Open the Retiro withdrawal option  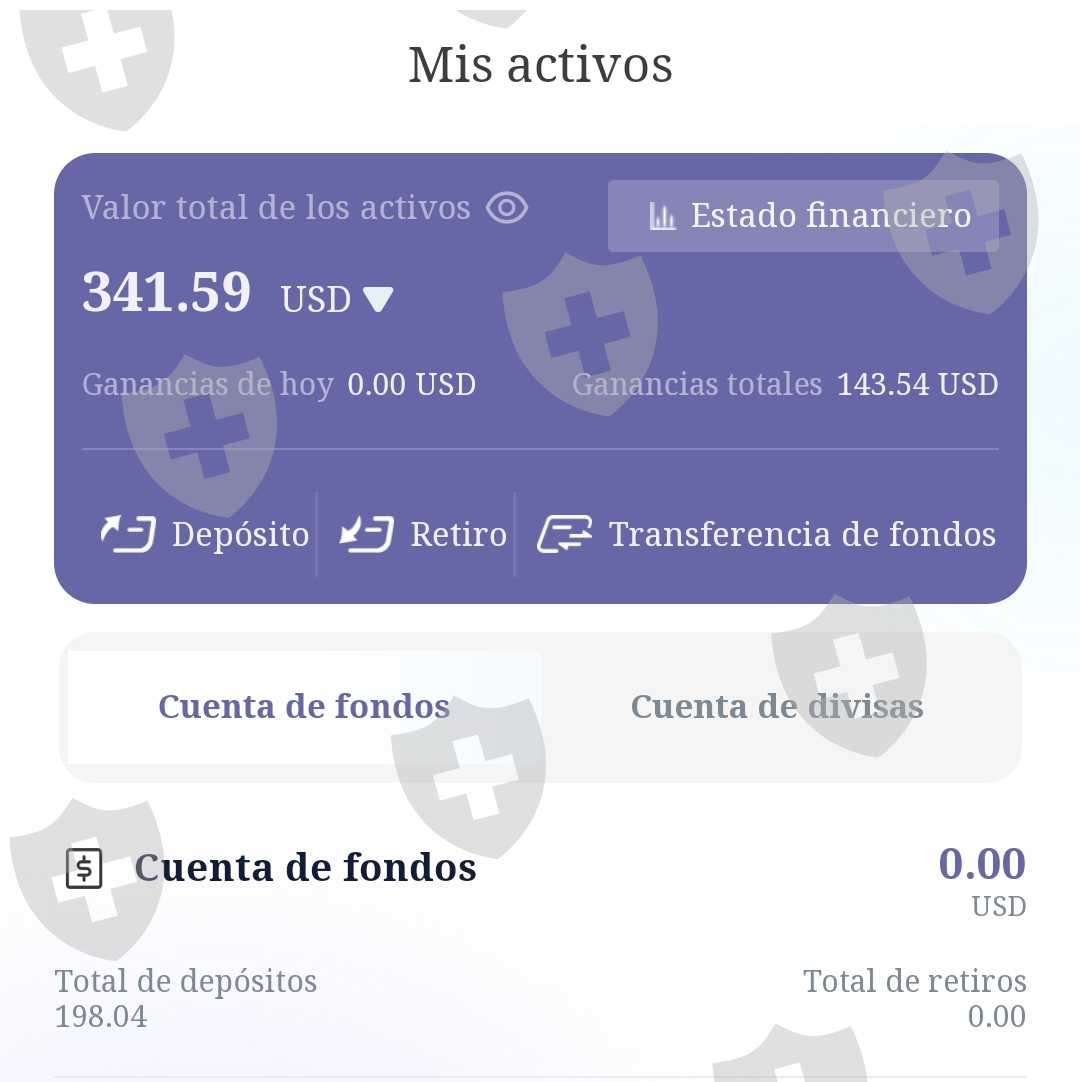(x=423, y=535)
